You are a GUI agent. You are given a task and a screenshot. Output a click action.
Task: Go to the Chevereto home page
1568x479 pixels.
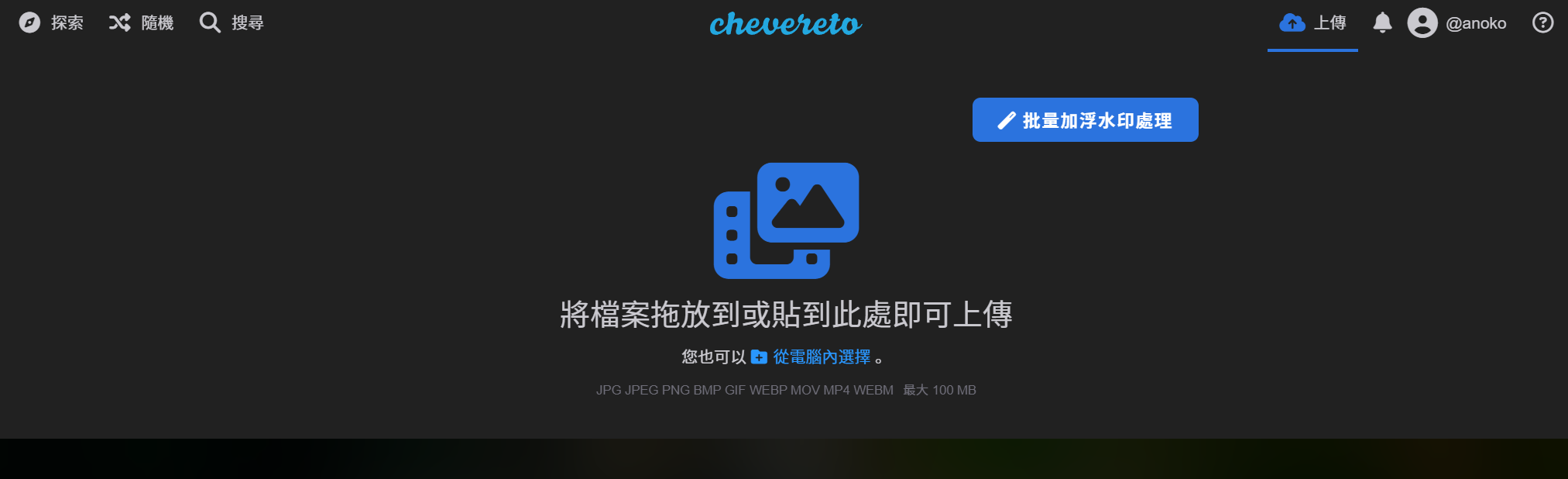point(785,24)
